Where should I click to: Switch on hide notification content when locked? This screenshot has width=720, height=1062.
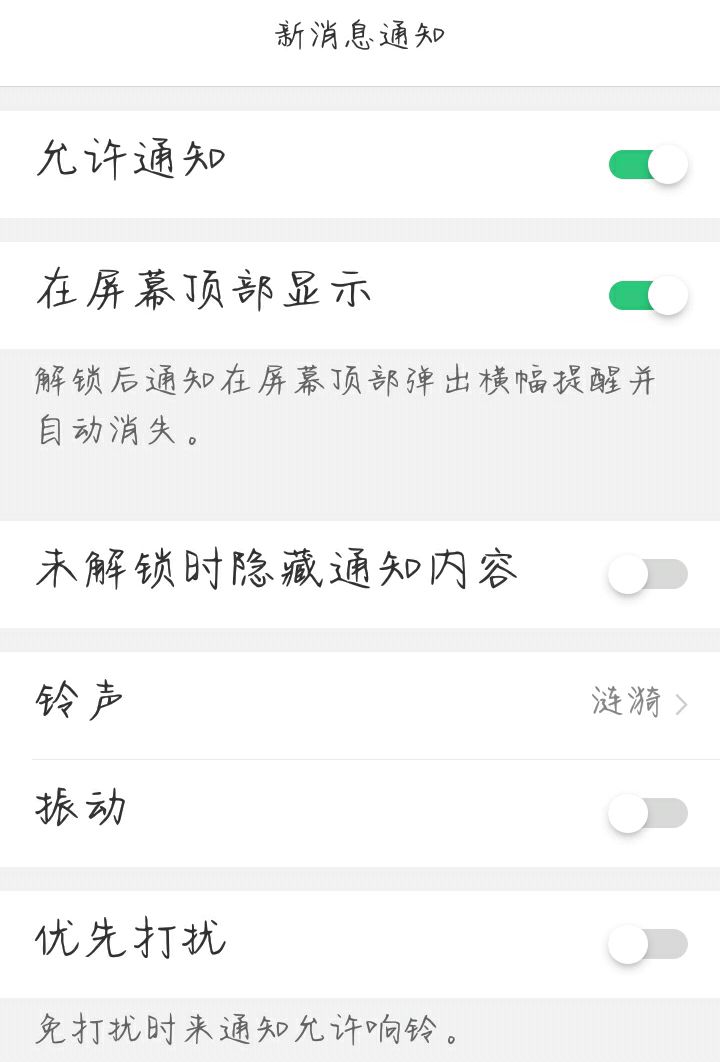(x=648, y=572)
